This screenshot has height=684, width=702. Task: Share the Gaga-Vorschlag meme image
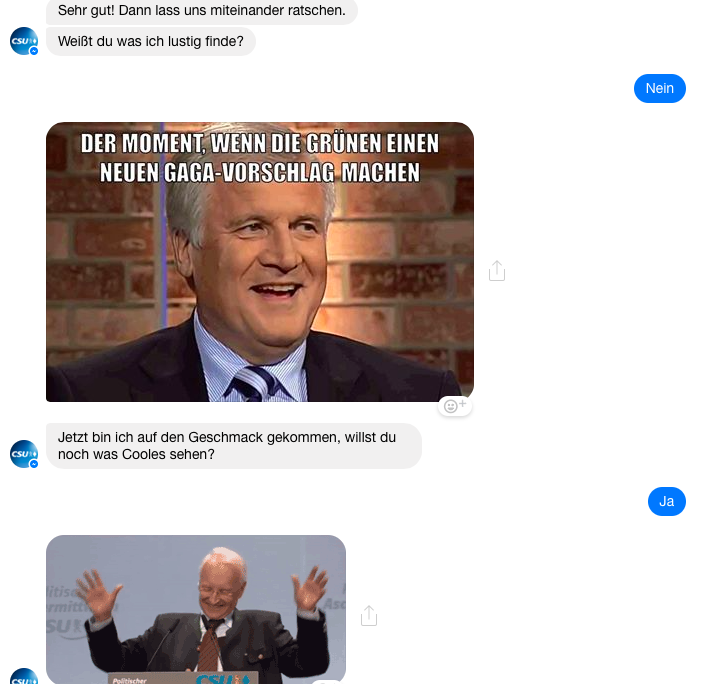click(x=497, y=271)
